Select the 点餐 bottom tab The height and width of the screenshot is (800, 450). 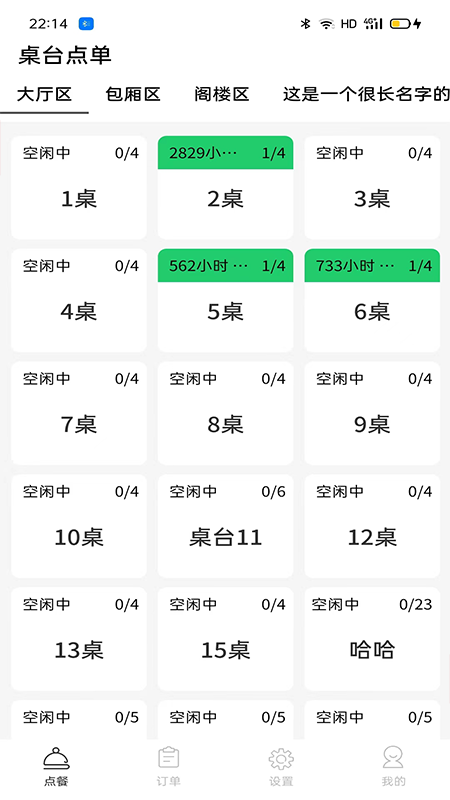[56, 766]
